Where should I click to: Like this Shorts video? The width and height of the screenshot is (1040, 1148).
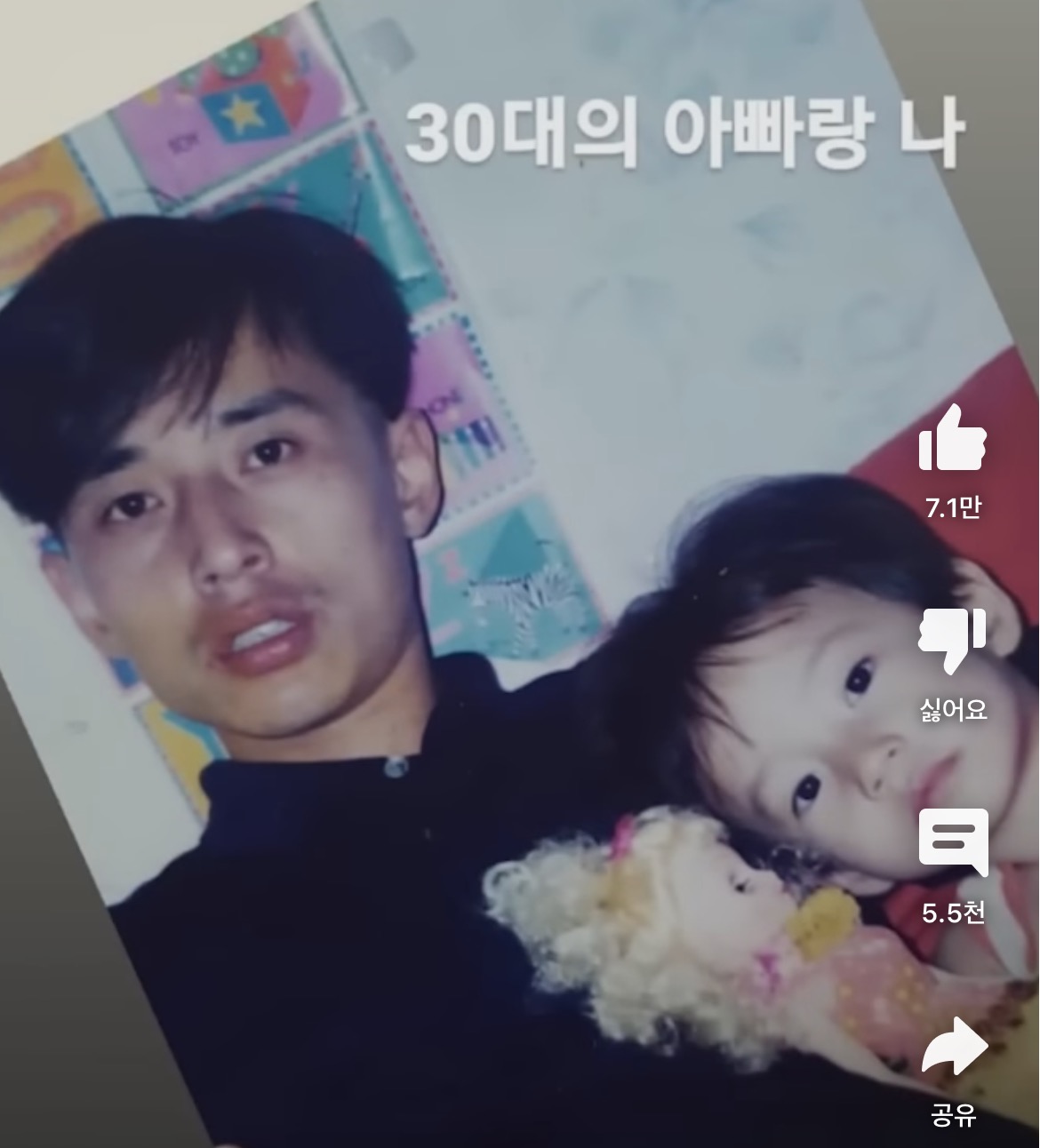click(x=953, y=438)
